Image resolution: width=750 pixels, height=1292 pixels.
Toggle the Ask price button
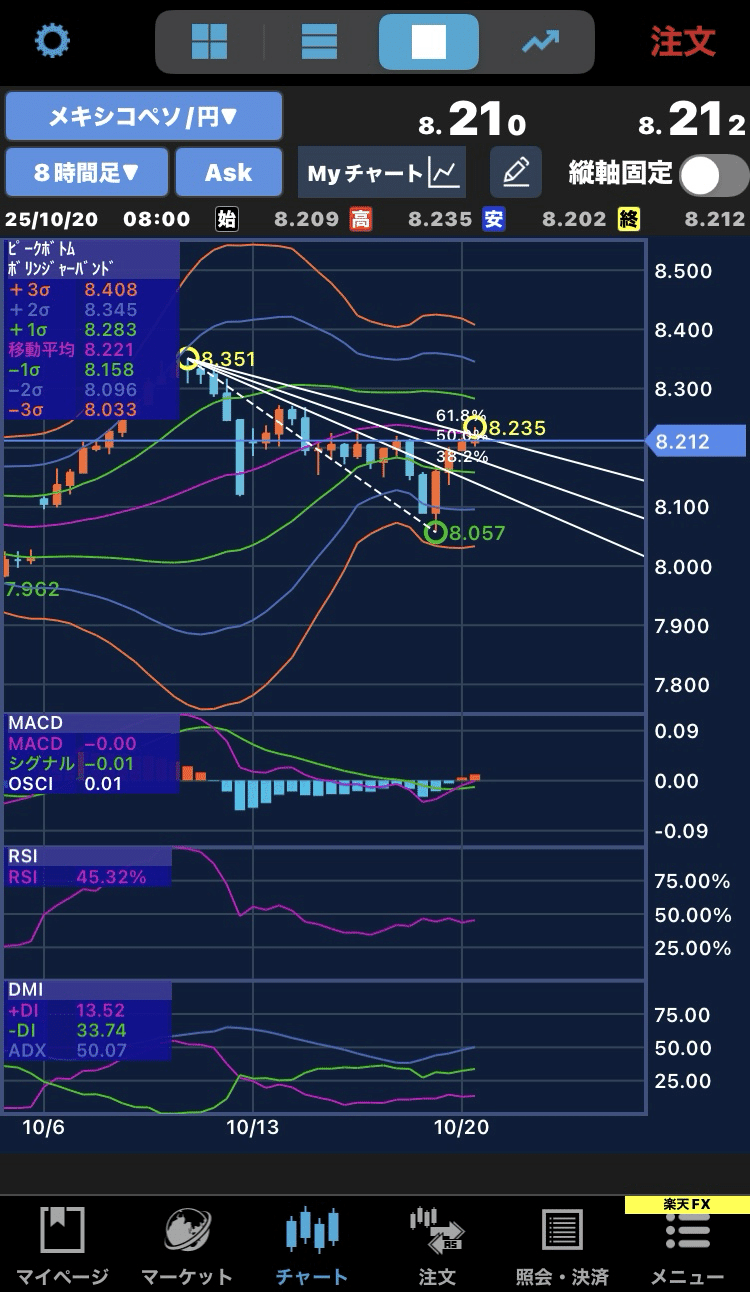(x=228, y=173)
